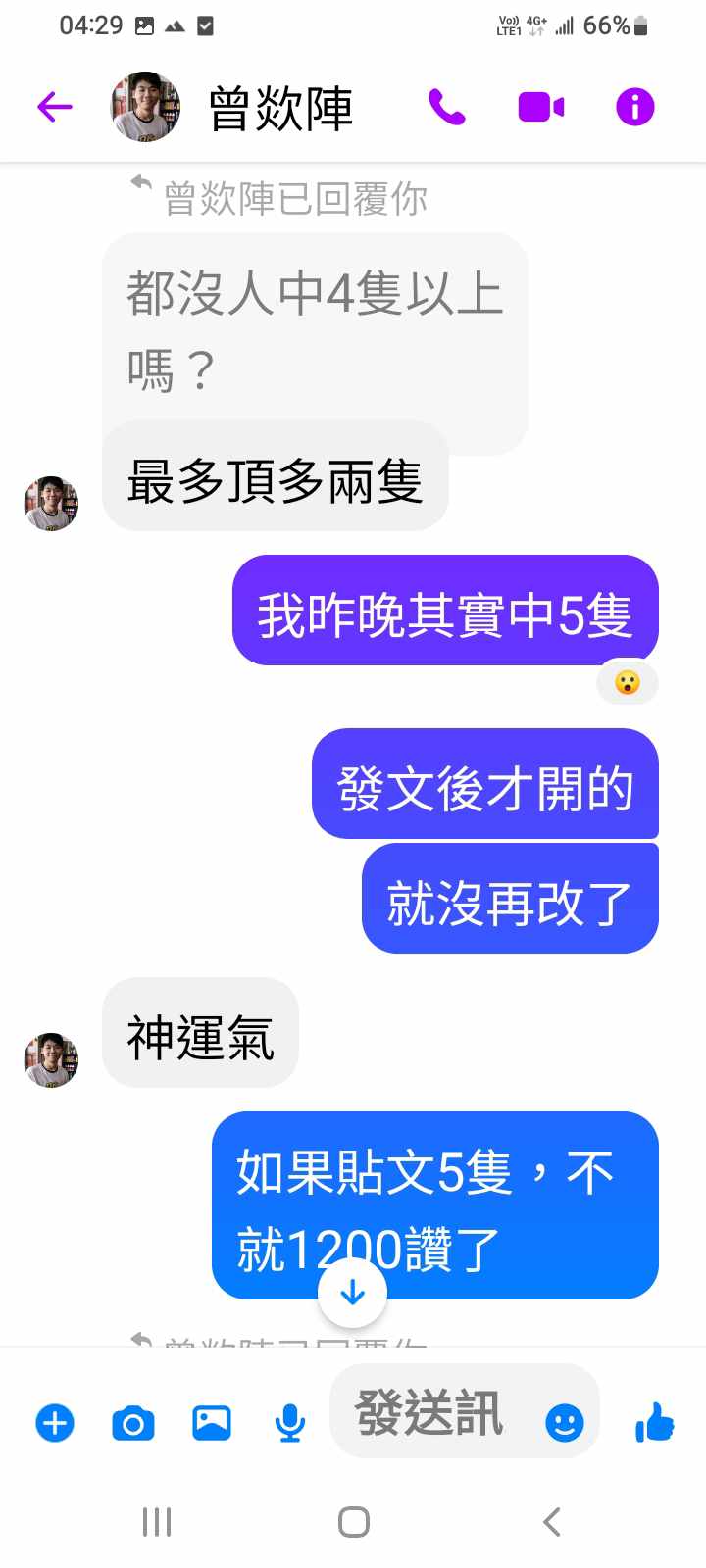Focus the 發送訊 message input field
Image resolution: width=706 pixels, height=1568 pixels.
(431, 1413)
